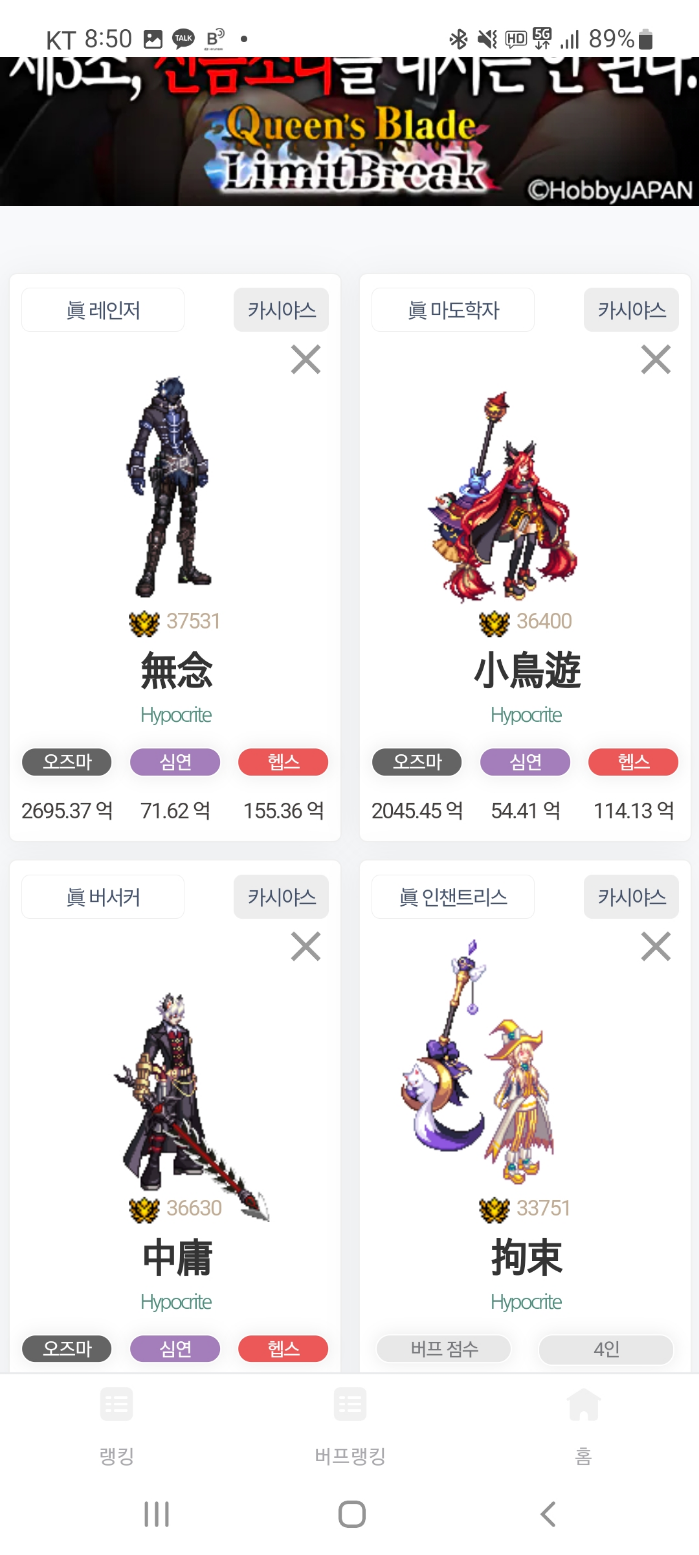Select the 심연 tag on 小鳥遊's card
Screen dimensions: 699x1555
point(525,762)
